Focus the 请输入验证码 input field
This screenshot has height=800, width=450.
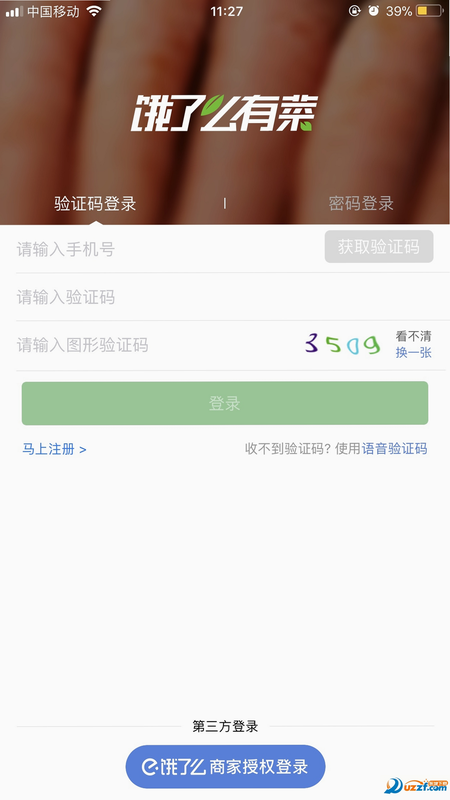coord(231,297)
